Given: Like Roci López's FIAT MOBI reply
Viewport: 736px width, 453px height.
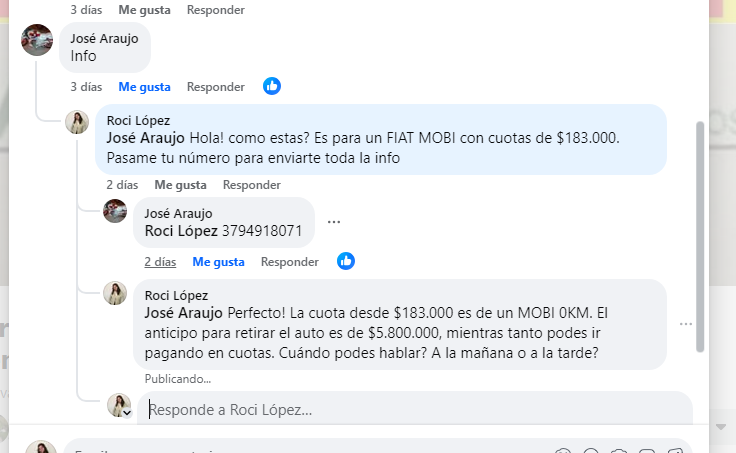Looking at the screenshot, I should [x=180, y=185].
